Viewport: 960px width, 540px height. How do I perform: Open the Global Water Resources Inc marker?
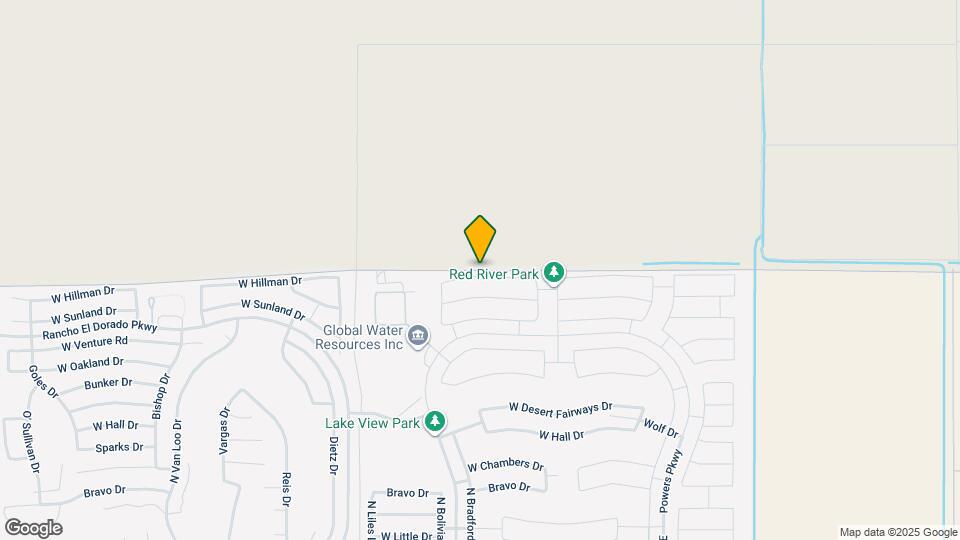point(418,336)
